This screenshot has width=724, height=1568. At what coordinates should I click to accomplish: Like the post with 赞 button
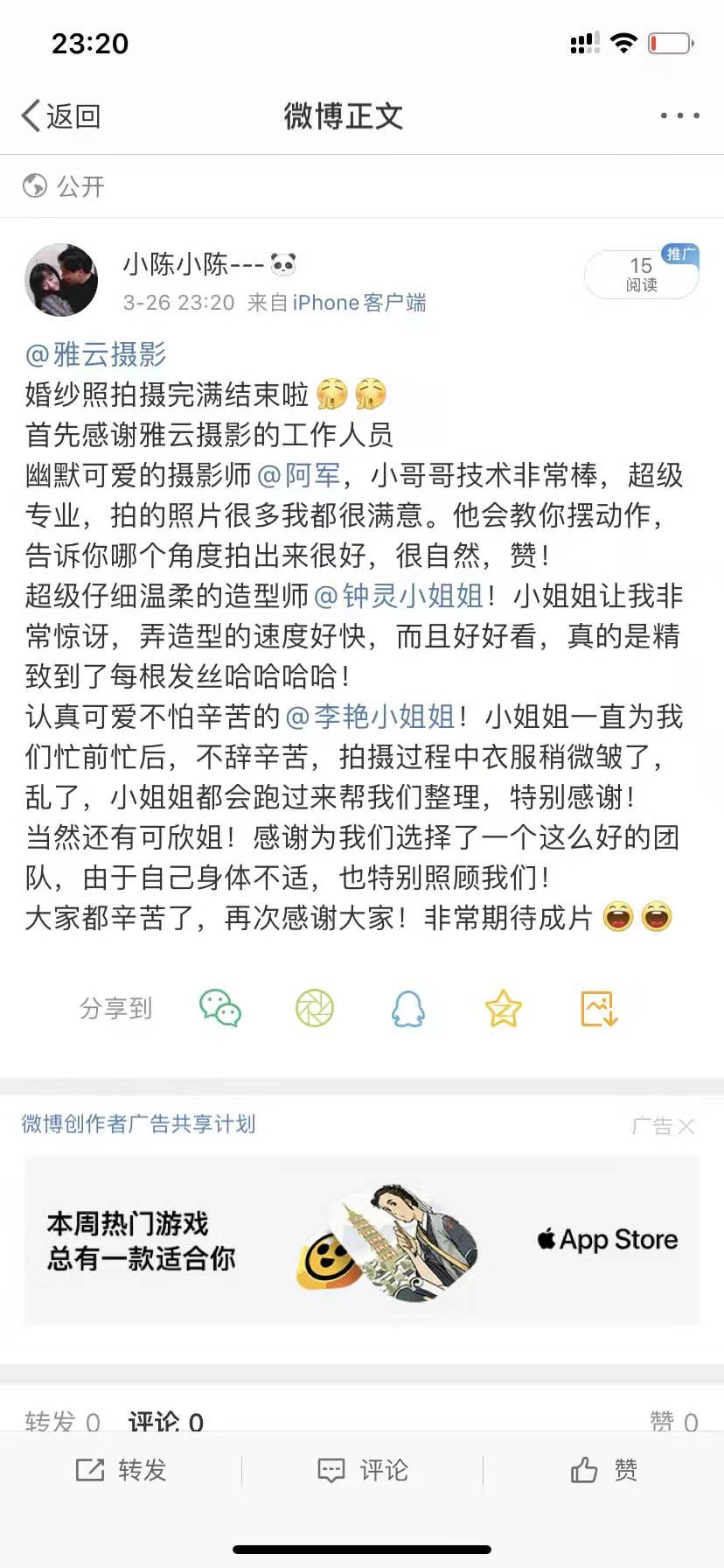point(603,1470)
